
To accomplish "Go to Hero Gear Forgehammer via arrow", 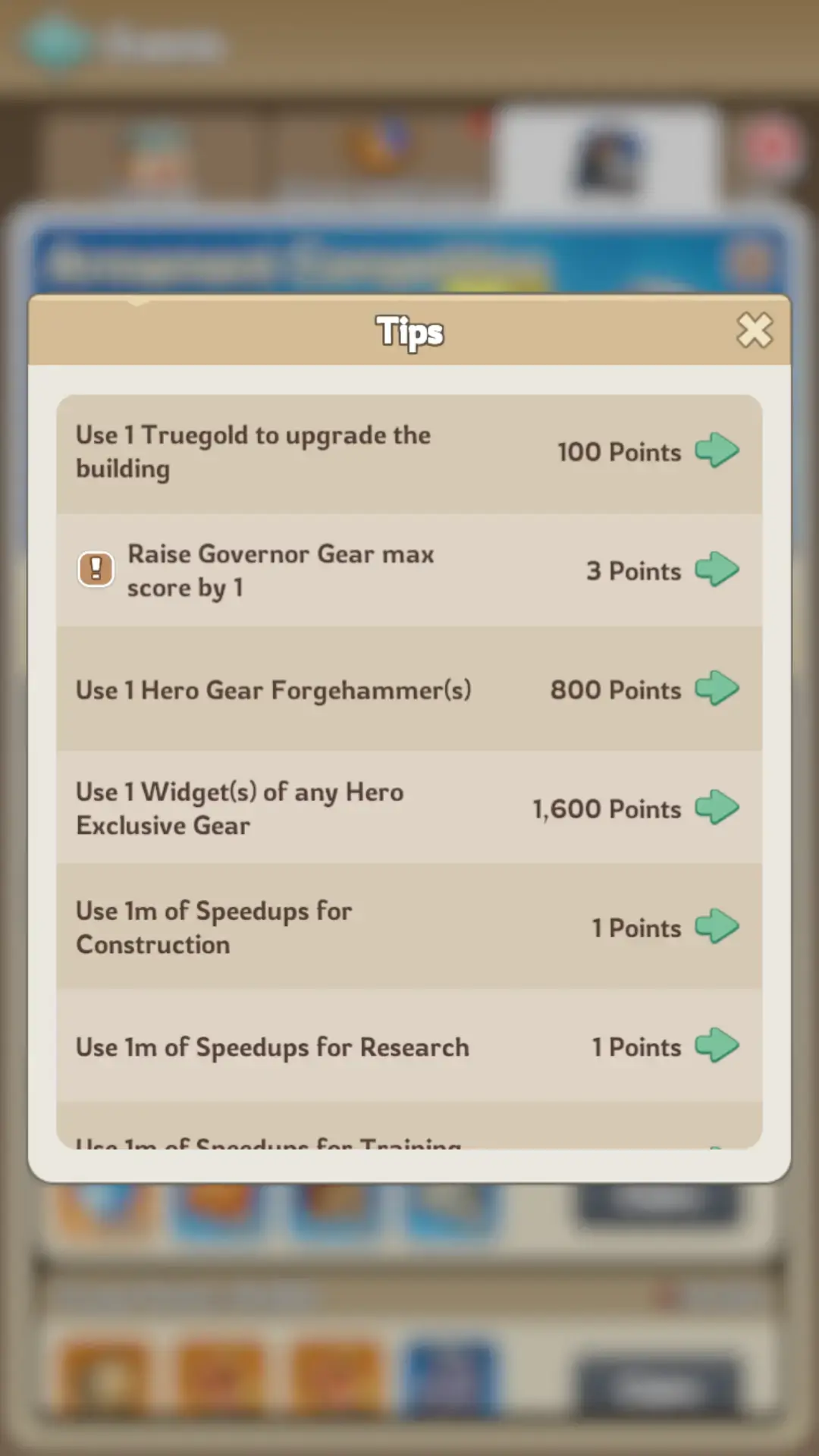I will point(717,689).
